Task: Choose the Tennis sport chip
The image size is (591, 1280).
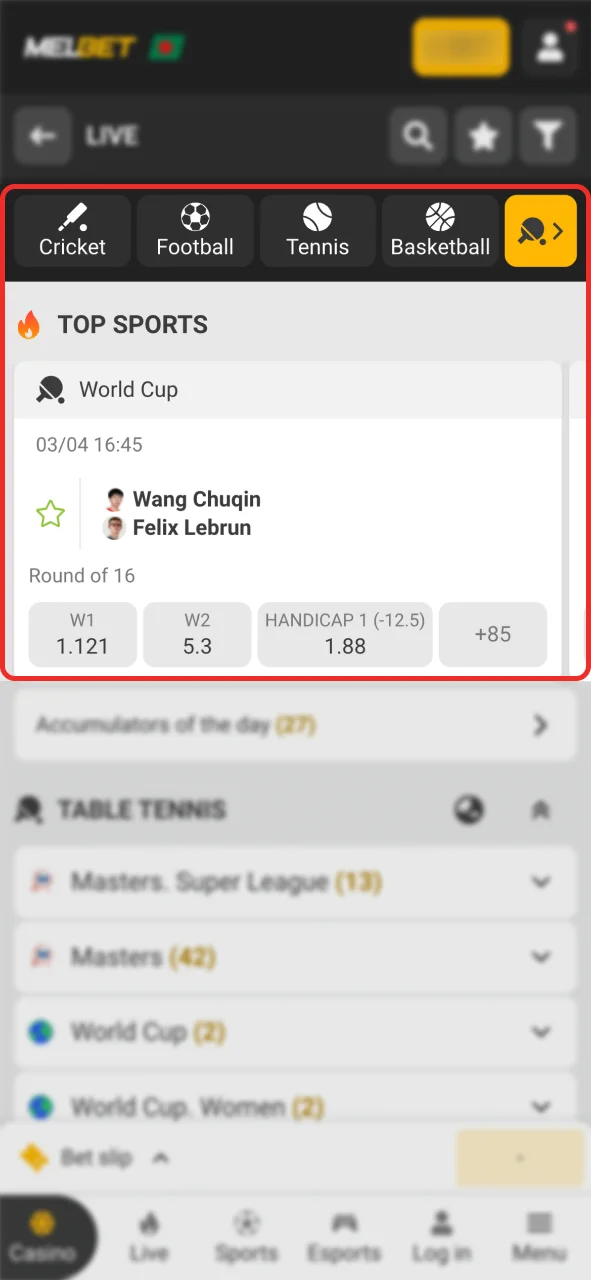Action: pos(318,231)
